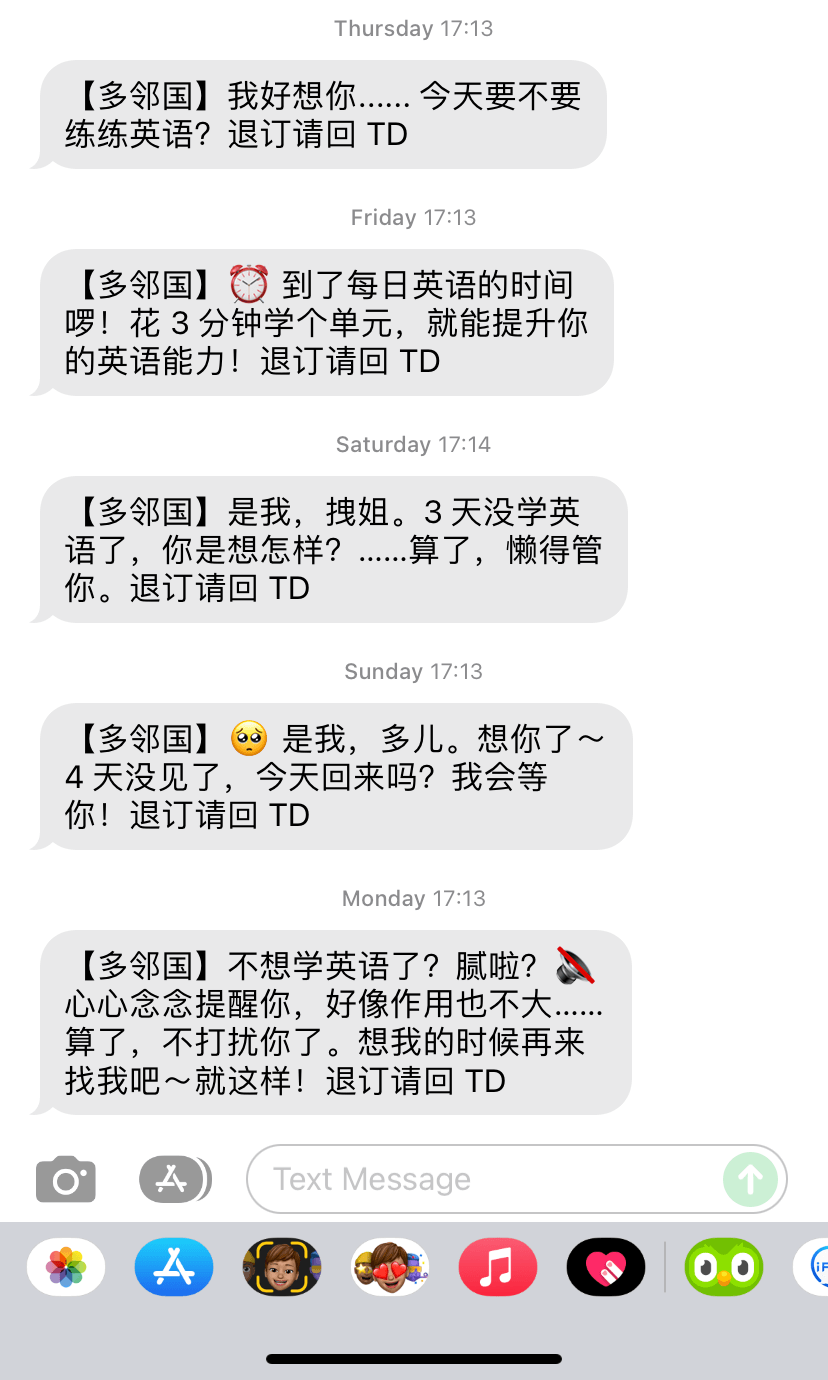828x1380 pixels.
Task: Toggle the iMessage apps drawer button
Action: [x=174, y=1179]
